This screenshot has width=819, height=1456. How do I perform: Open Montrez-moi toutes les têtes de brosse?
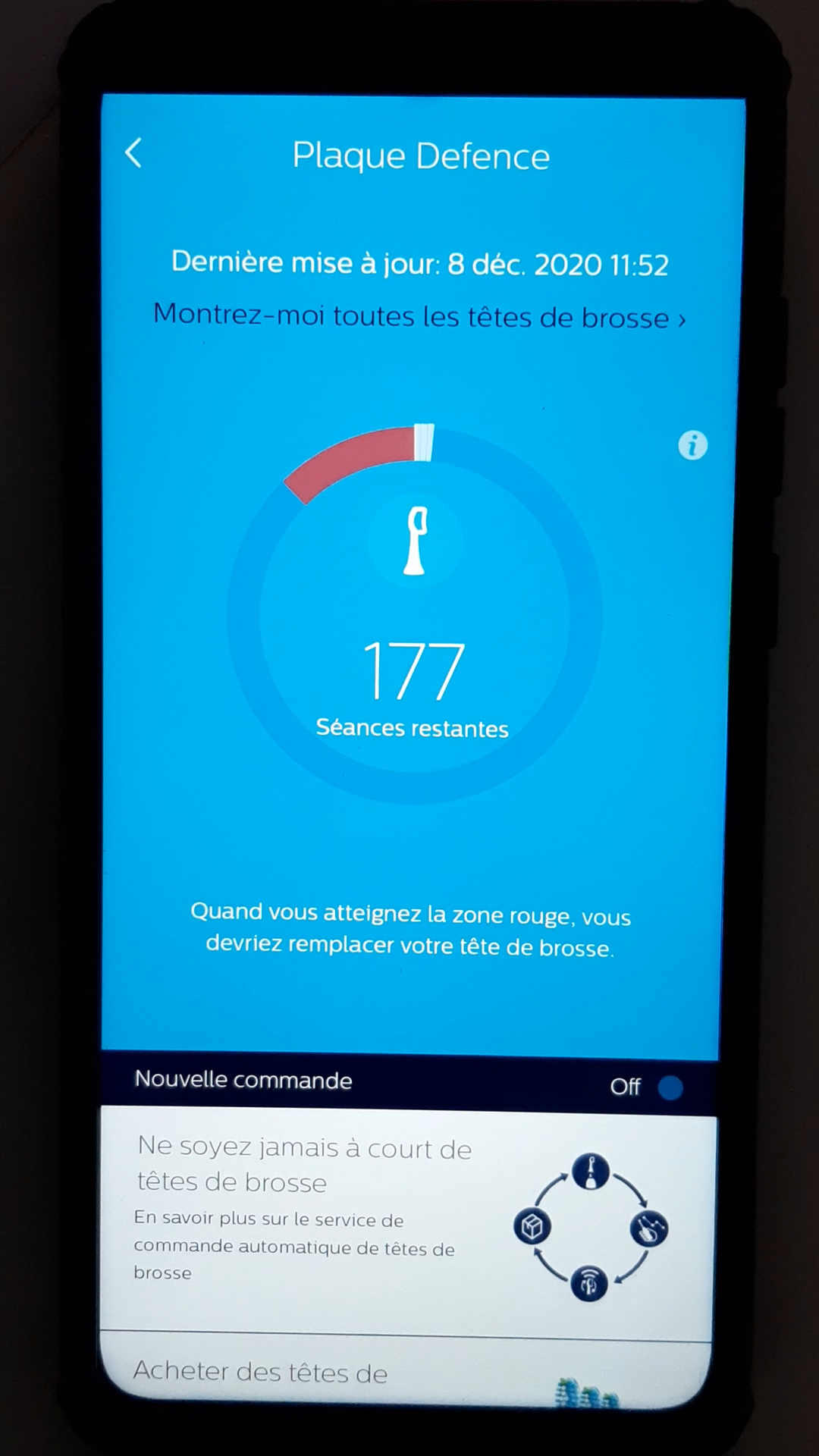click(x=420, y=316)
